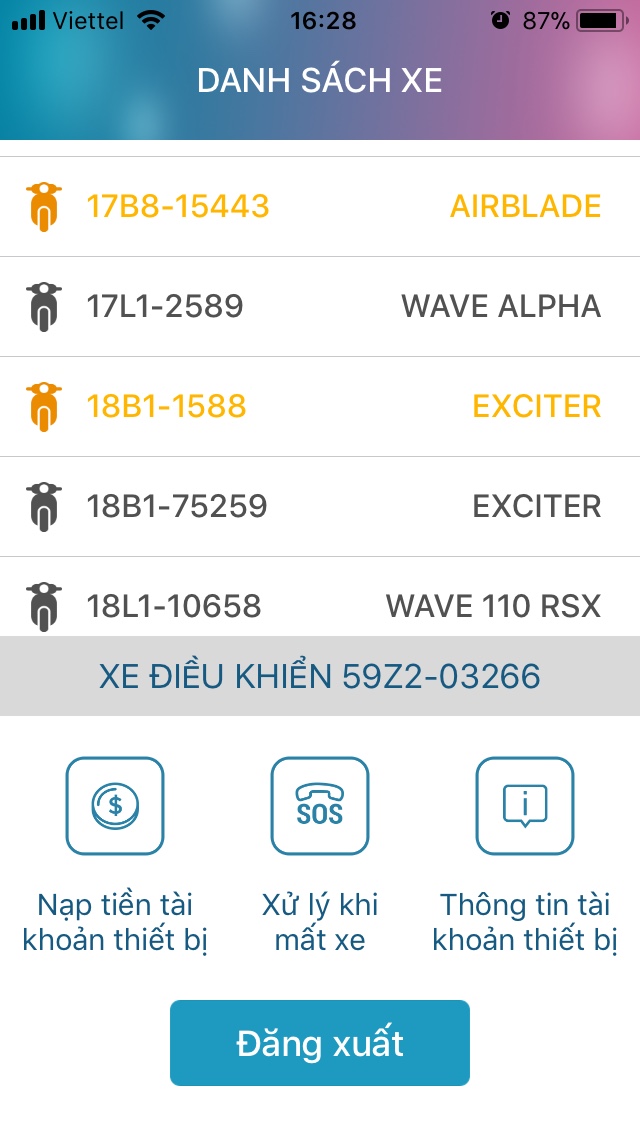View Thông tin tài khoản thiết bị
The height and width of the screenshot is (1136, 640).
[x=525, y=806]
